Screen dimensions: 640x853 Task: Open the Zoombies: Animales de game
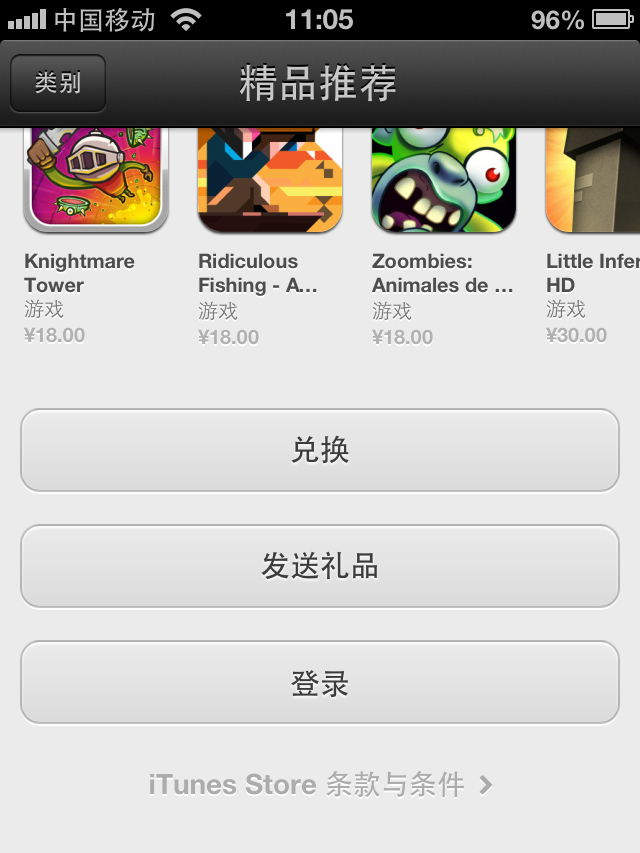[444, 180]
